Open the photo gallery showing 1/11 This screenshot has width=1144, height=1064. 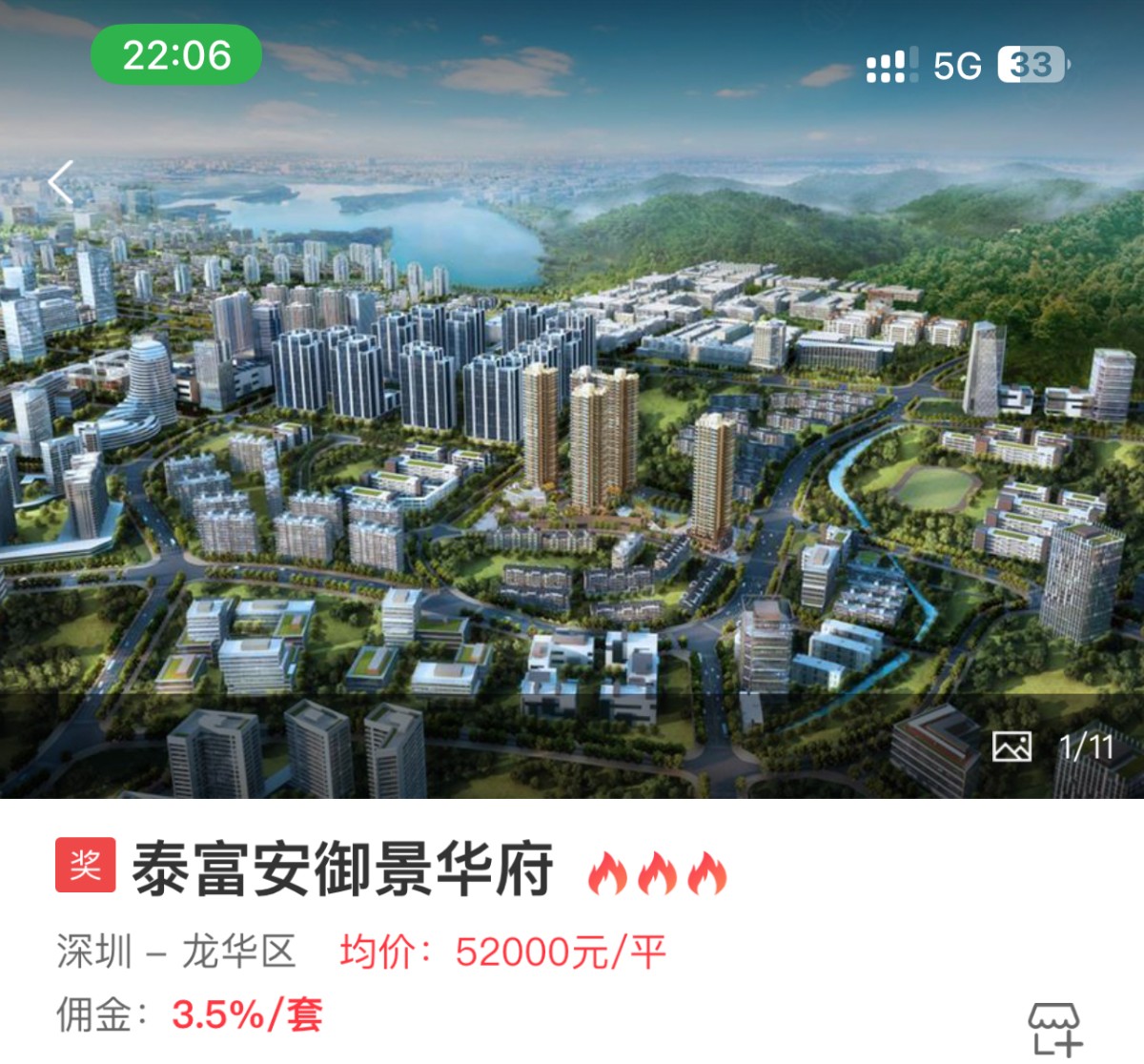pos(1052,747)
